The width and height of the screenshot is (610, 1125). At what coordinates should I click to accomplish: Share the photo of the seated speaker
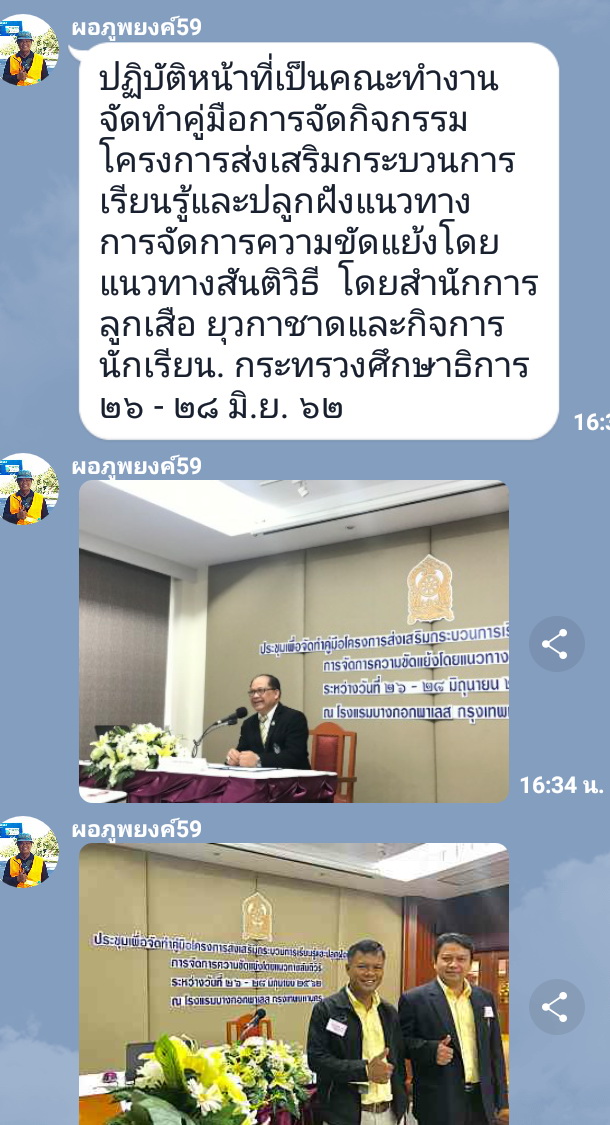555,644
